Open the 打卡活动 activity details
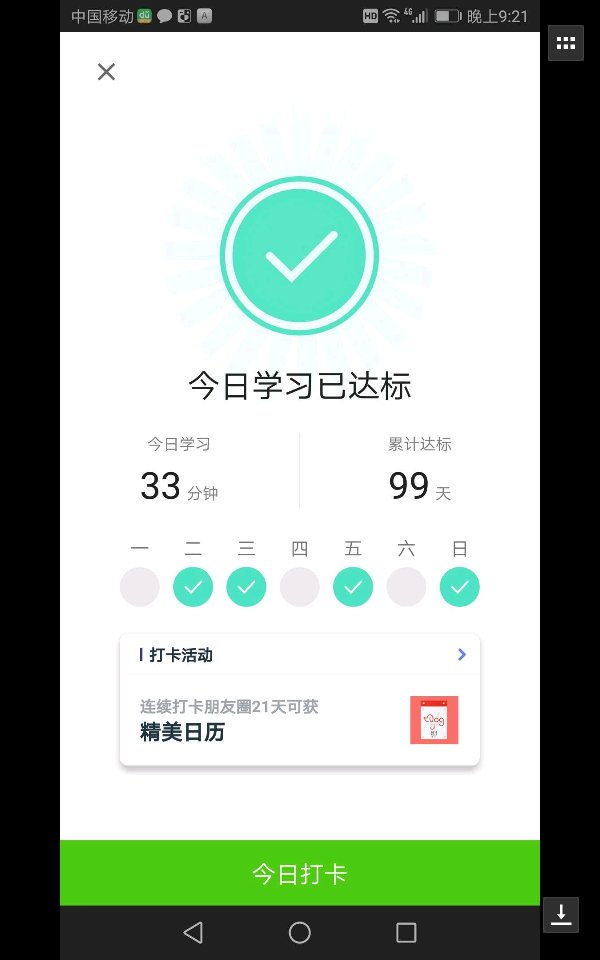The width and height of the screenshot is (600, 960). (x=299, y=654)
